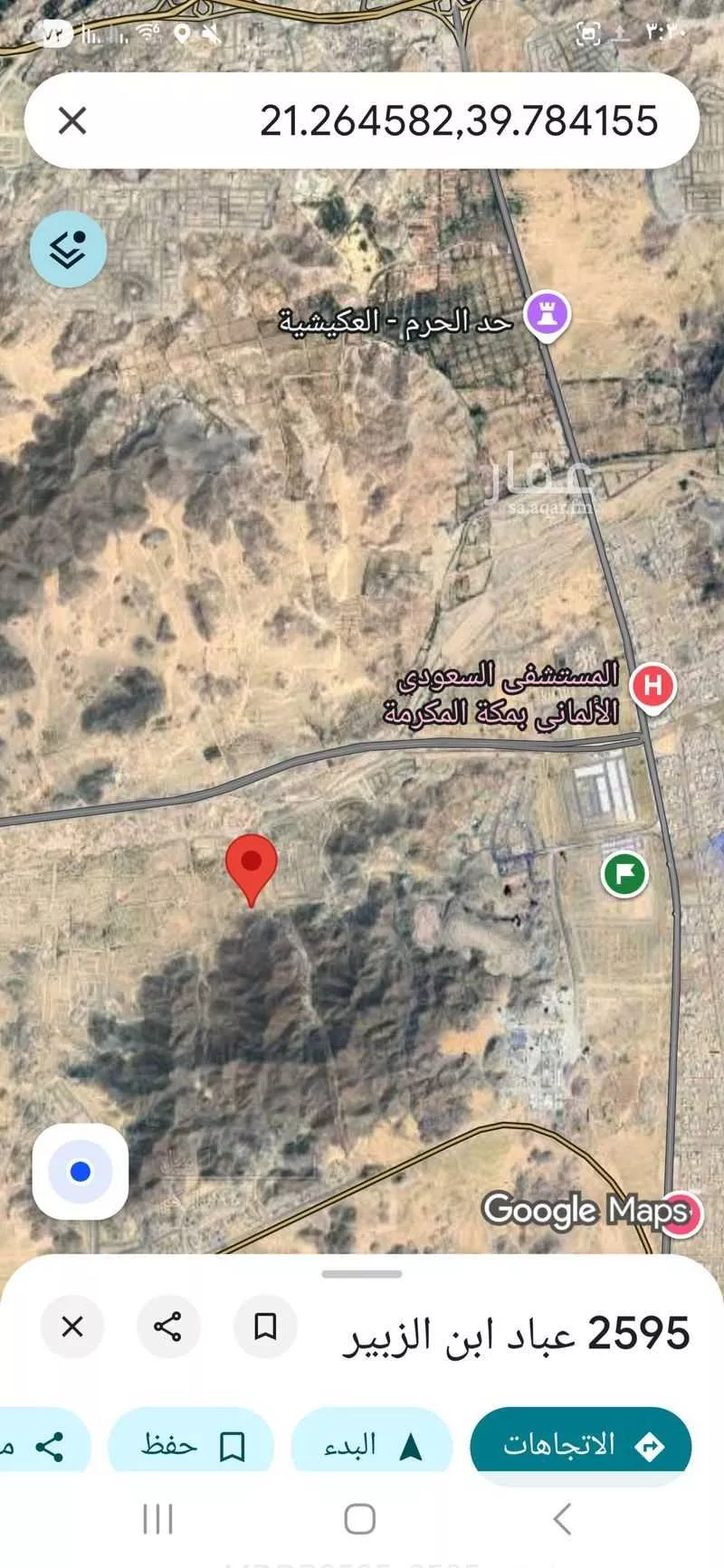This screenshot has height=1568, width=724.
Task: Open recent apps from the navigation bar
Action: [x=158, y=1519]
